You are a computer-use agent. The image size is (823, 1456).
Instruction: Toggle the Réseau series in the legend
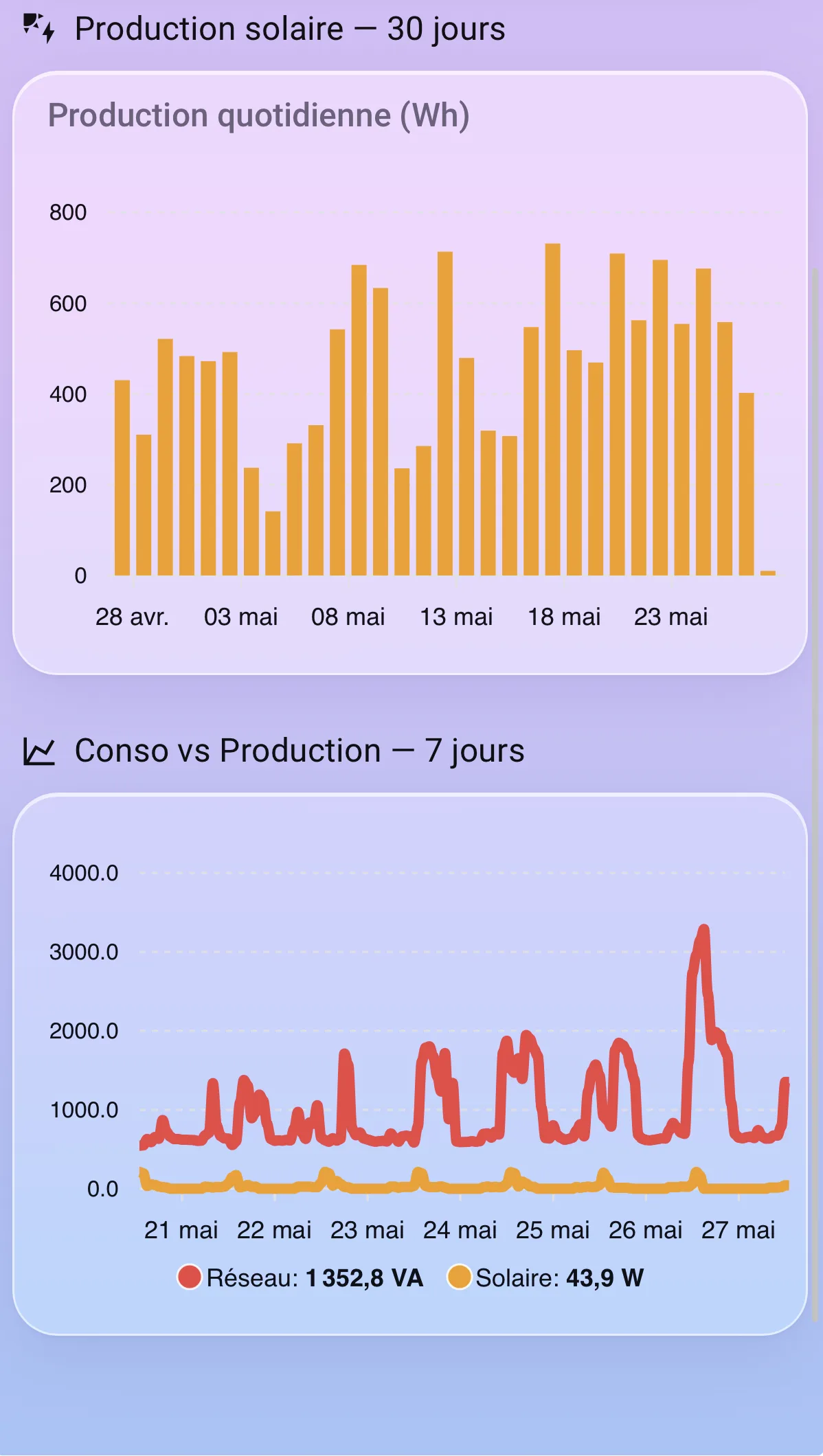tap(300, 1277)
